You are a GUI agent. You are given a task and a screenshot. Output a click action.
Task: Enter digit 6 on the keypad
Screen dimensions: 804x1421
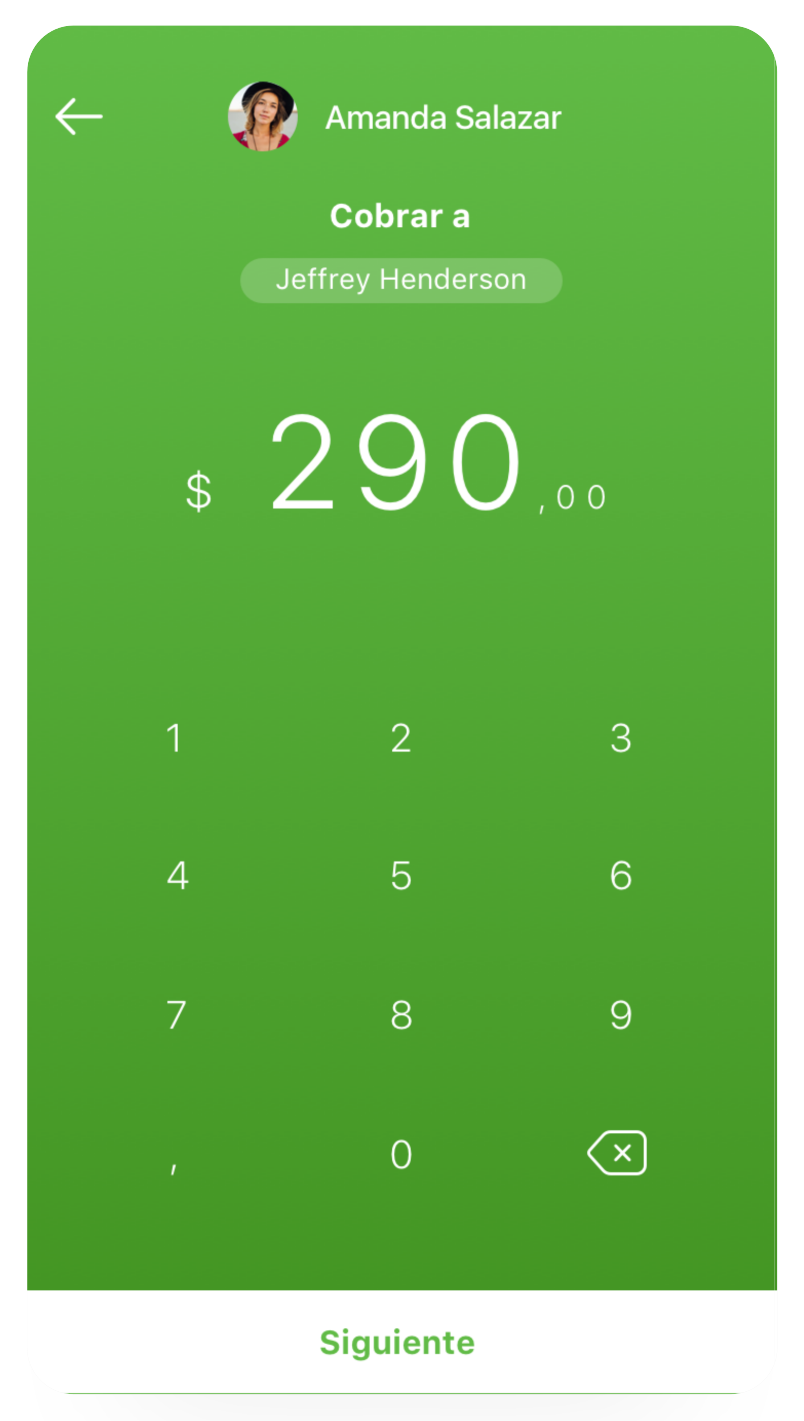tap(621, 876)
